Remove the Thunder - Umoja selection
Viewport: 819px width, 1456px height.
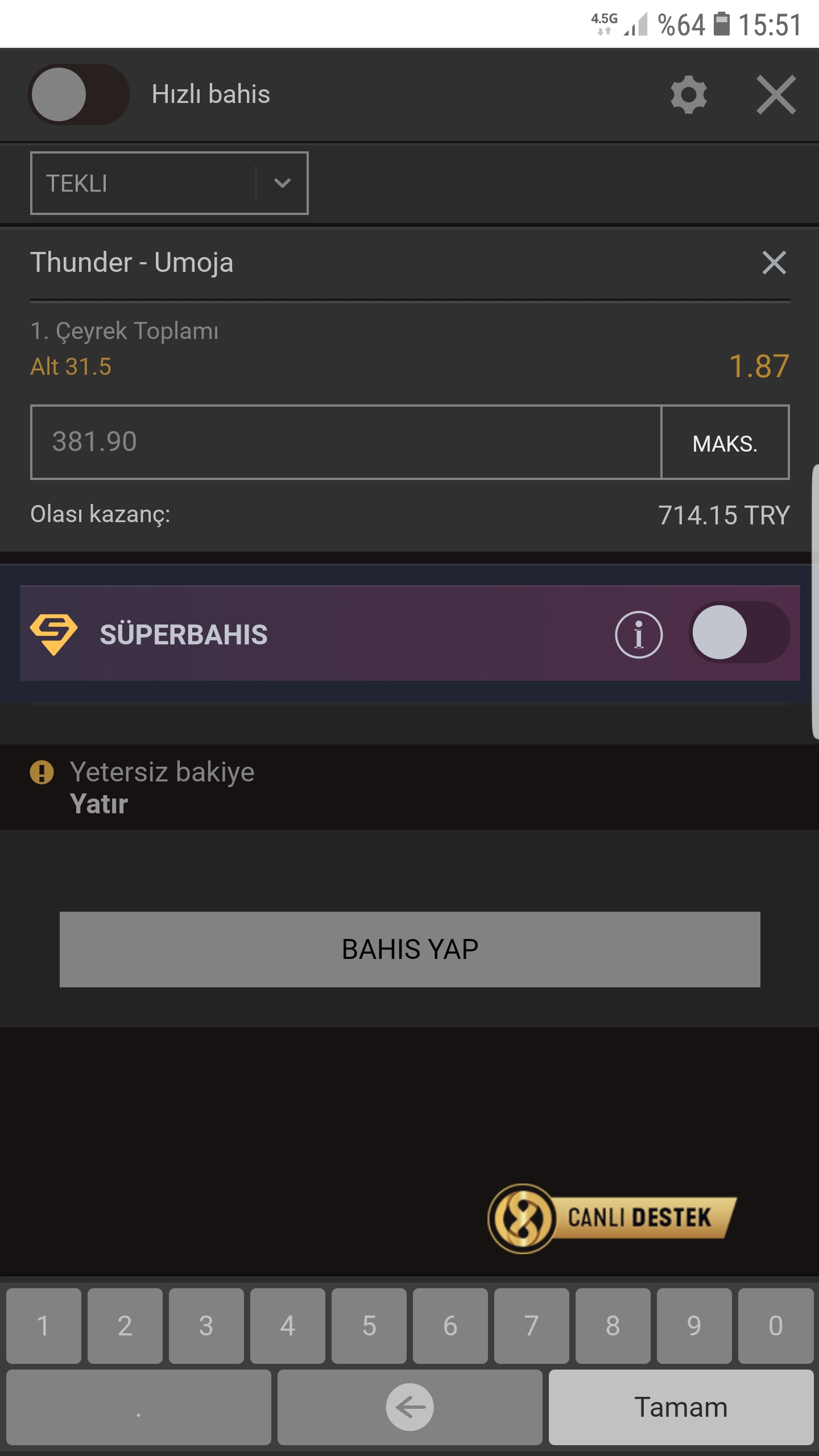774,263
